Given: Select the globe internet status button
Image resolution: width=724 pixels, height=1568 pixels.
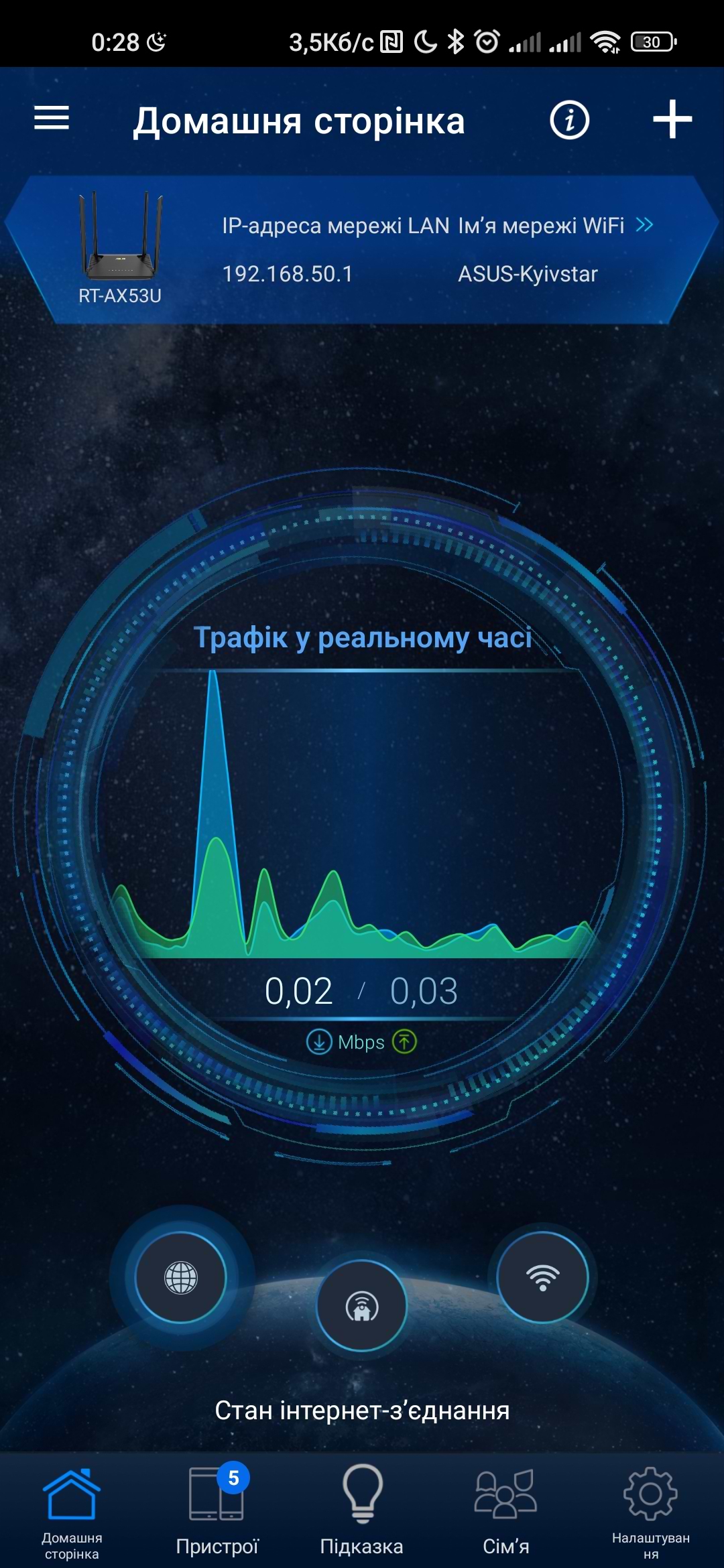Looking at the screenshot, I should tap(181, 1277).
